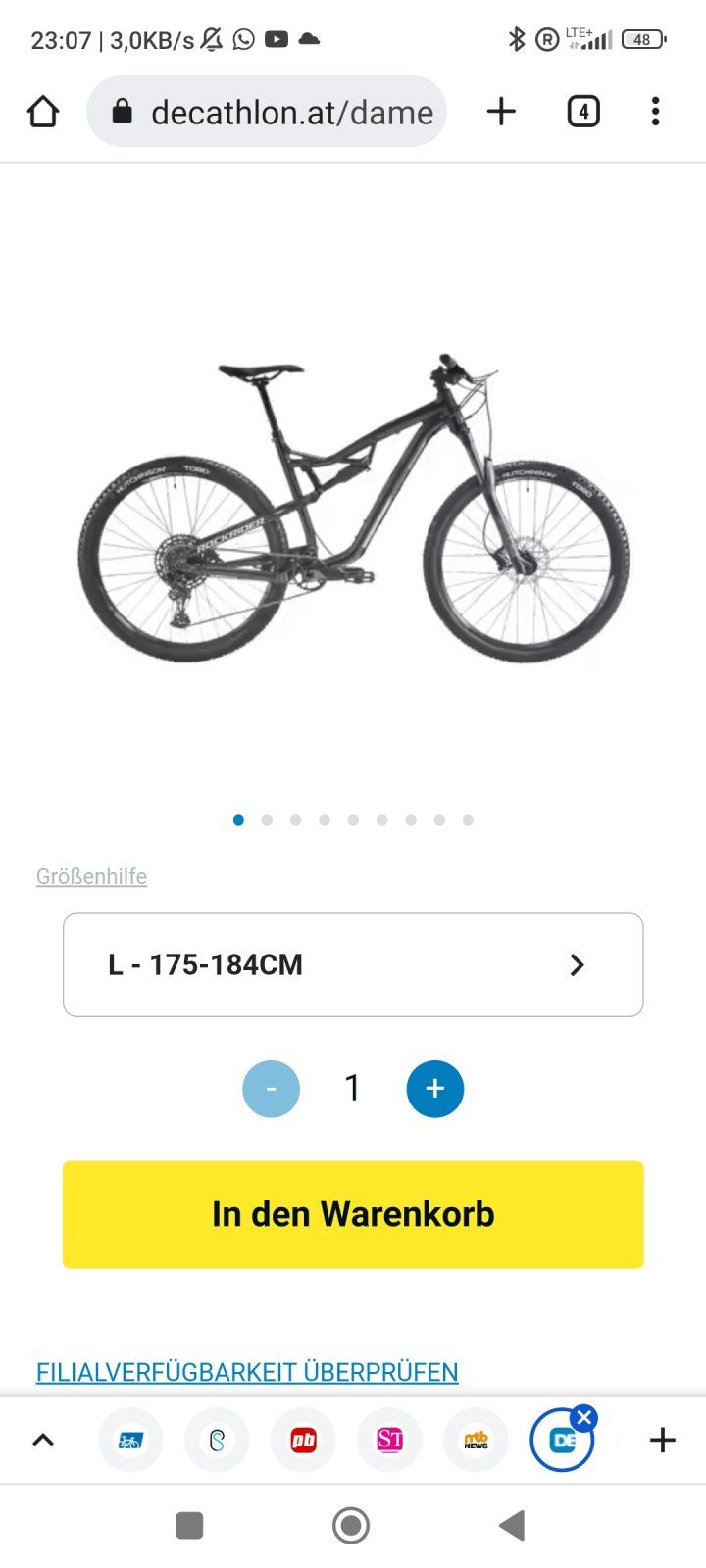The image size is (706, 1568).
Task: Decrease quantity with the minus button
Action: click(272, 1089)
